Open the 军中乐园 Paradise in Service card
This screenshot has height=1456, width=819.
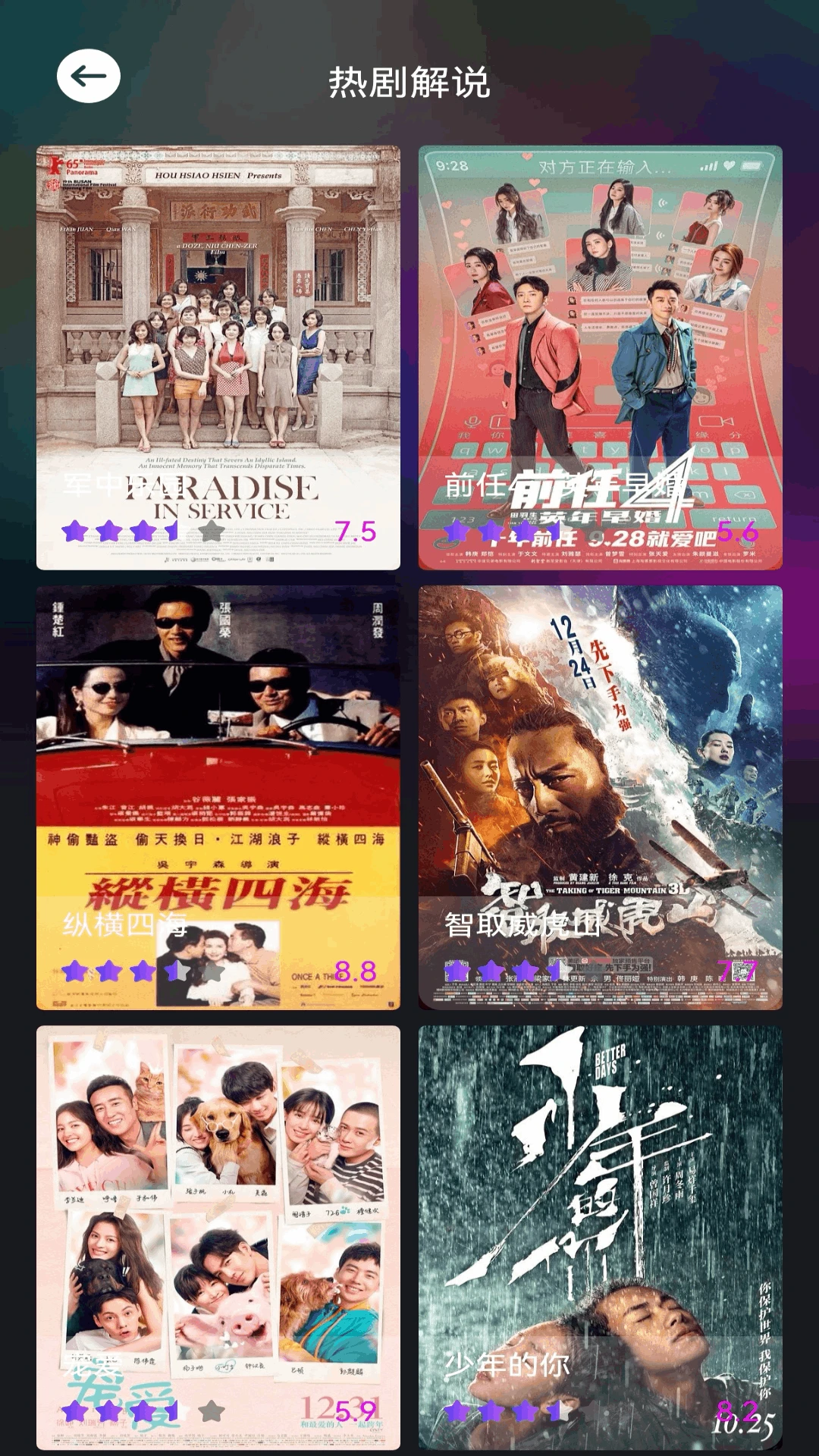pyautogui.click(x=218, y=357)
